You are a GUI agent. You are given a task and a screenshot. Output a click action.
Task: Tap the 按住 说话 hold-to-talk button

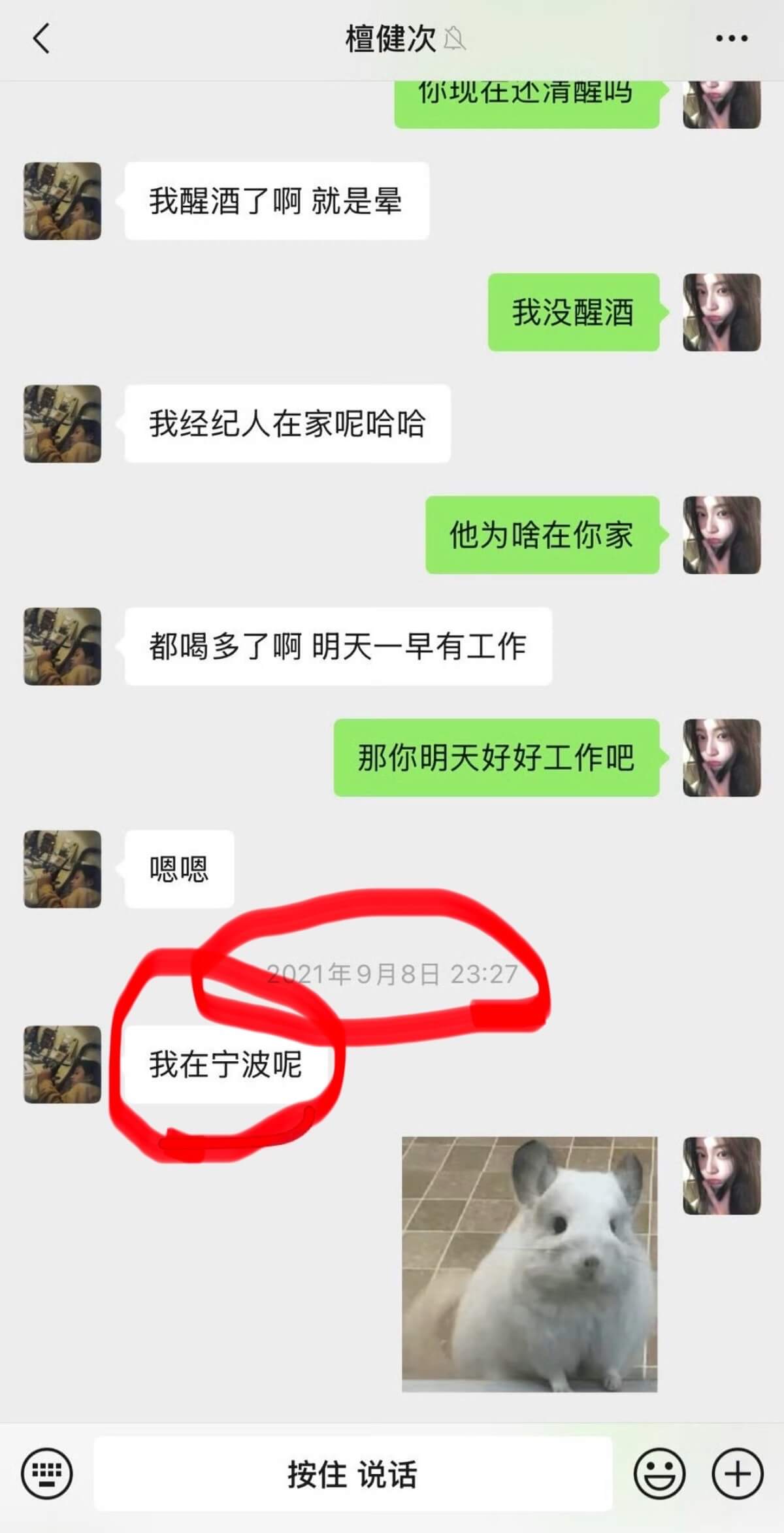(353, 1474)
